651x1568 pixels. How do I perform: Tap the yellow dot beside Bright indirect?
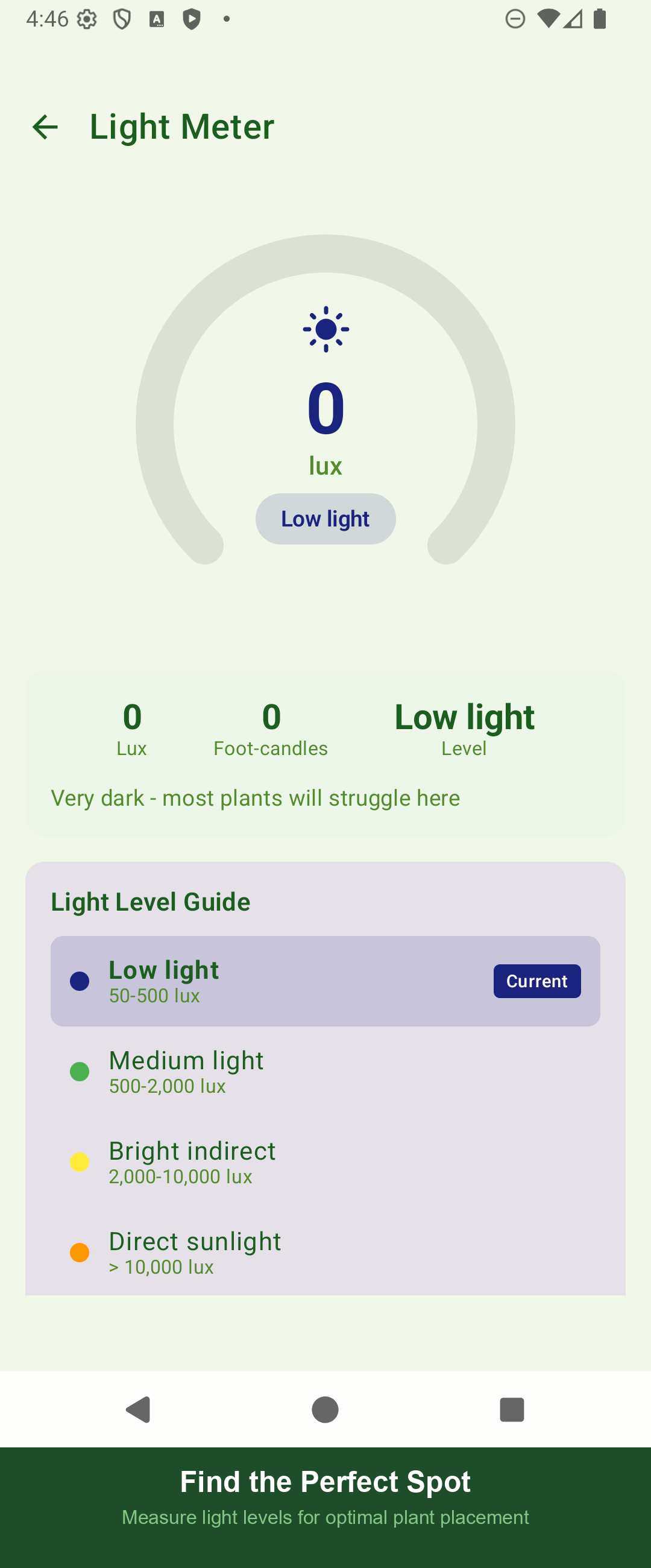click(79, 1162)
